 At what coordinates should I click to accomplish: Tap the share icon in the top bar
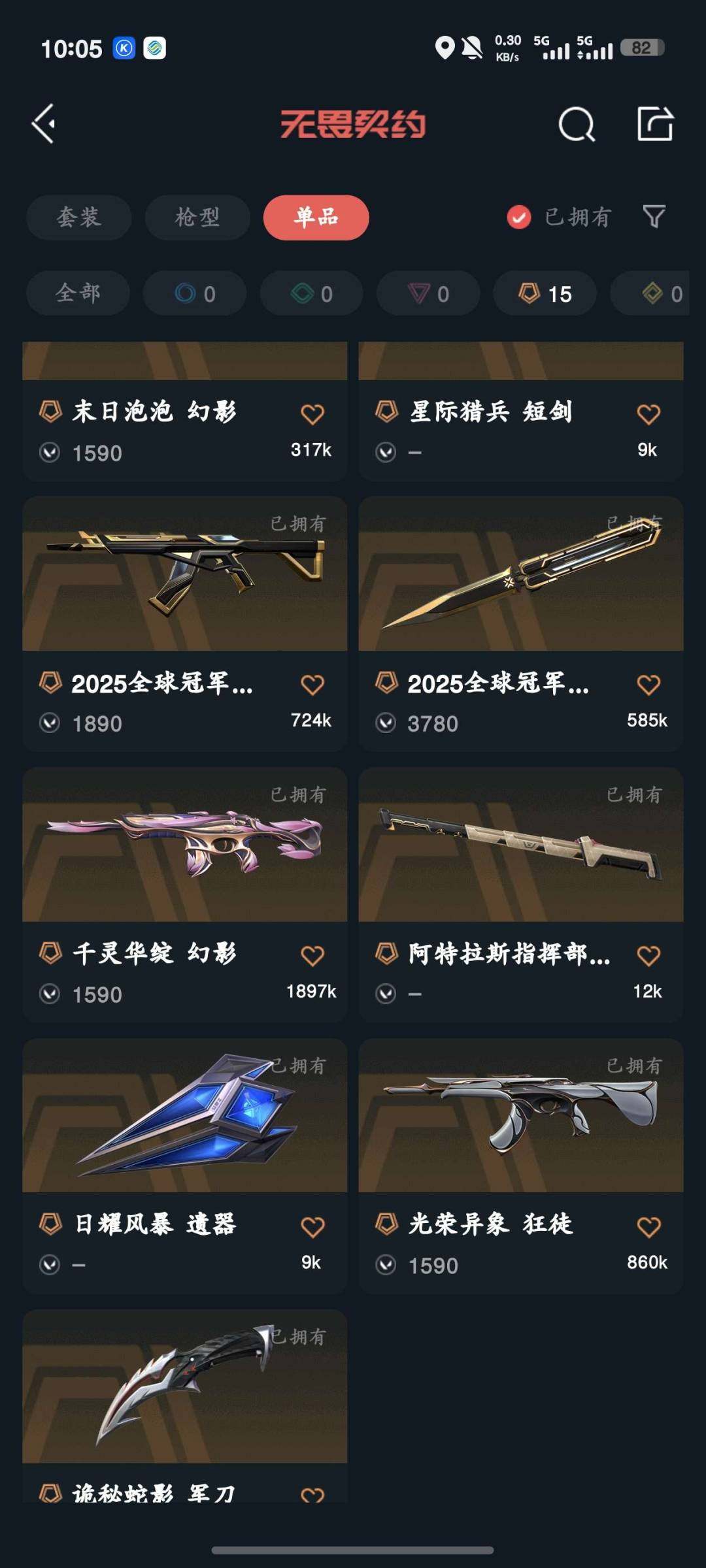pos(656,124)
